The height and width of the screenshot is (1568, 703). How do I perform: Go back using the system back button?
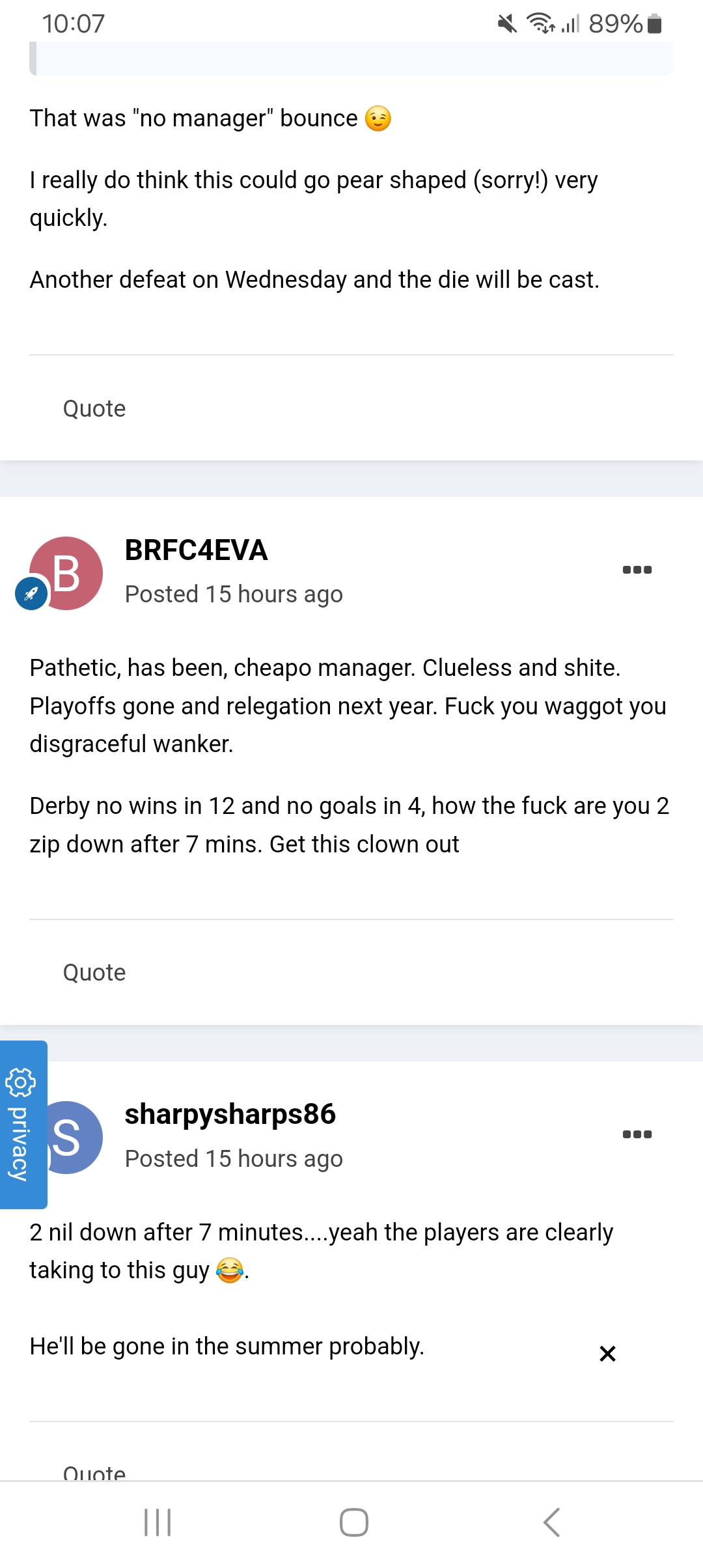click(551, 1522)
